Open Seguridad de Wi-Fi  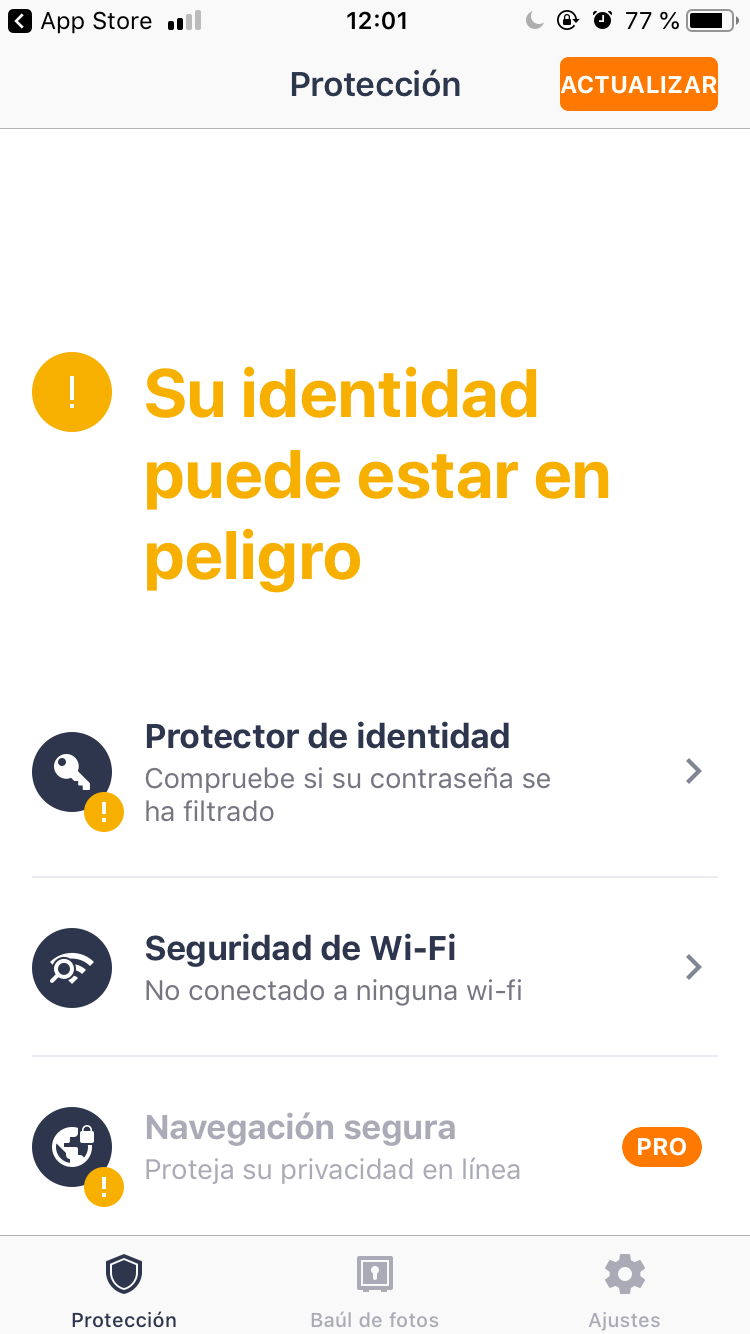(x=375, y=967)
